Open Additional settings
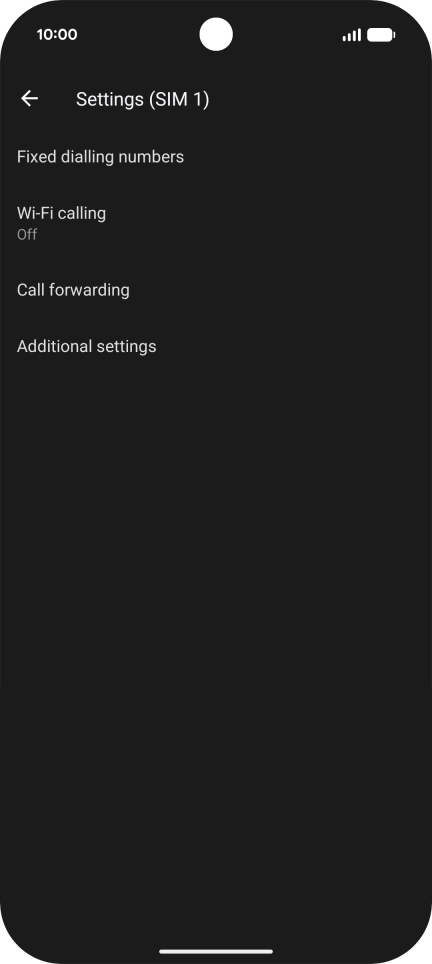This screenshot has height=964, width=432. coord(216,346)
